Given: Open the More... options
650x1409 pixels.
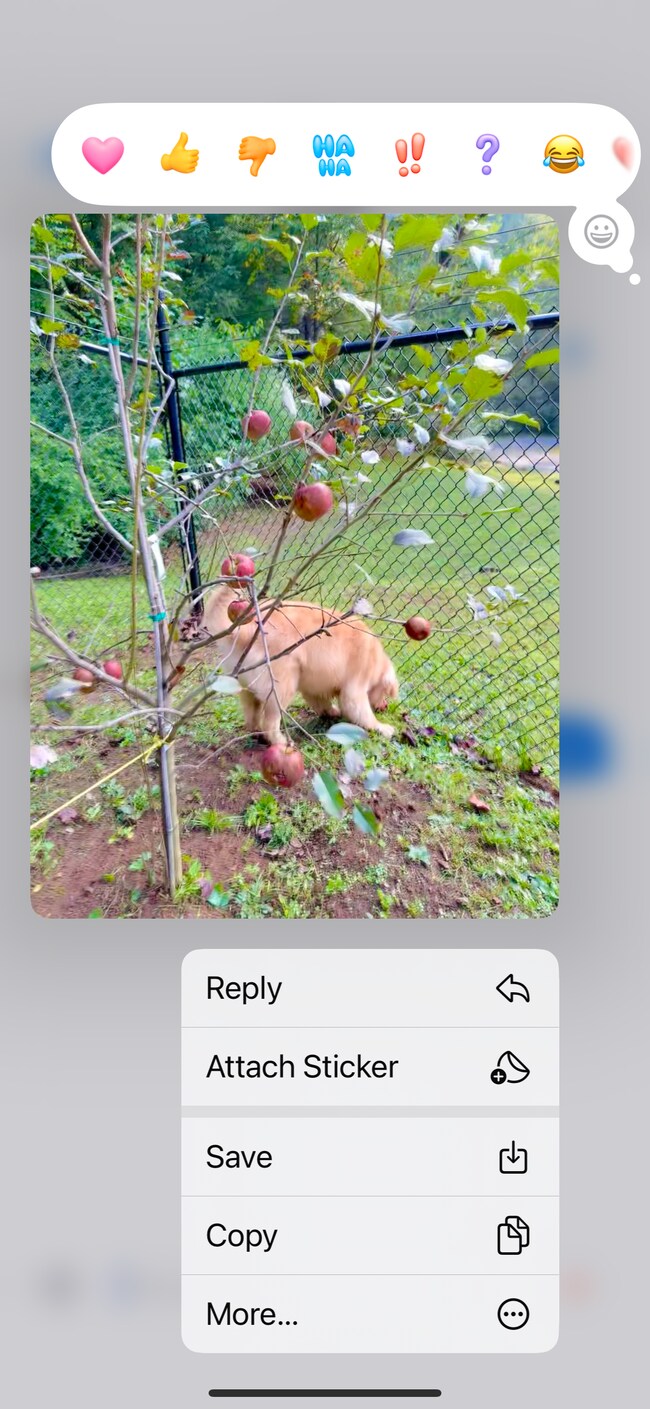Looking at the screenshot, I should click(x=369, y=1314).
